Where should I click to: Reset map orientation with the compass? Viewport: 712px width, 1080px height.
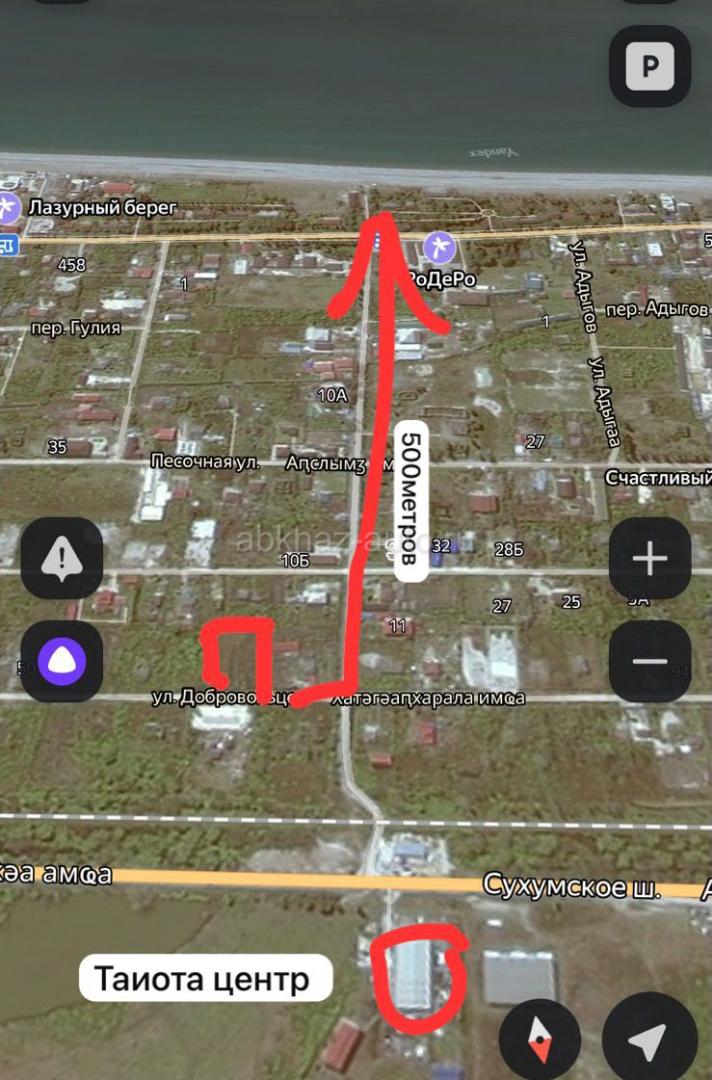(540, 1038)
